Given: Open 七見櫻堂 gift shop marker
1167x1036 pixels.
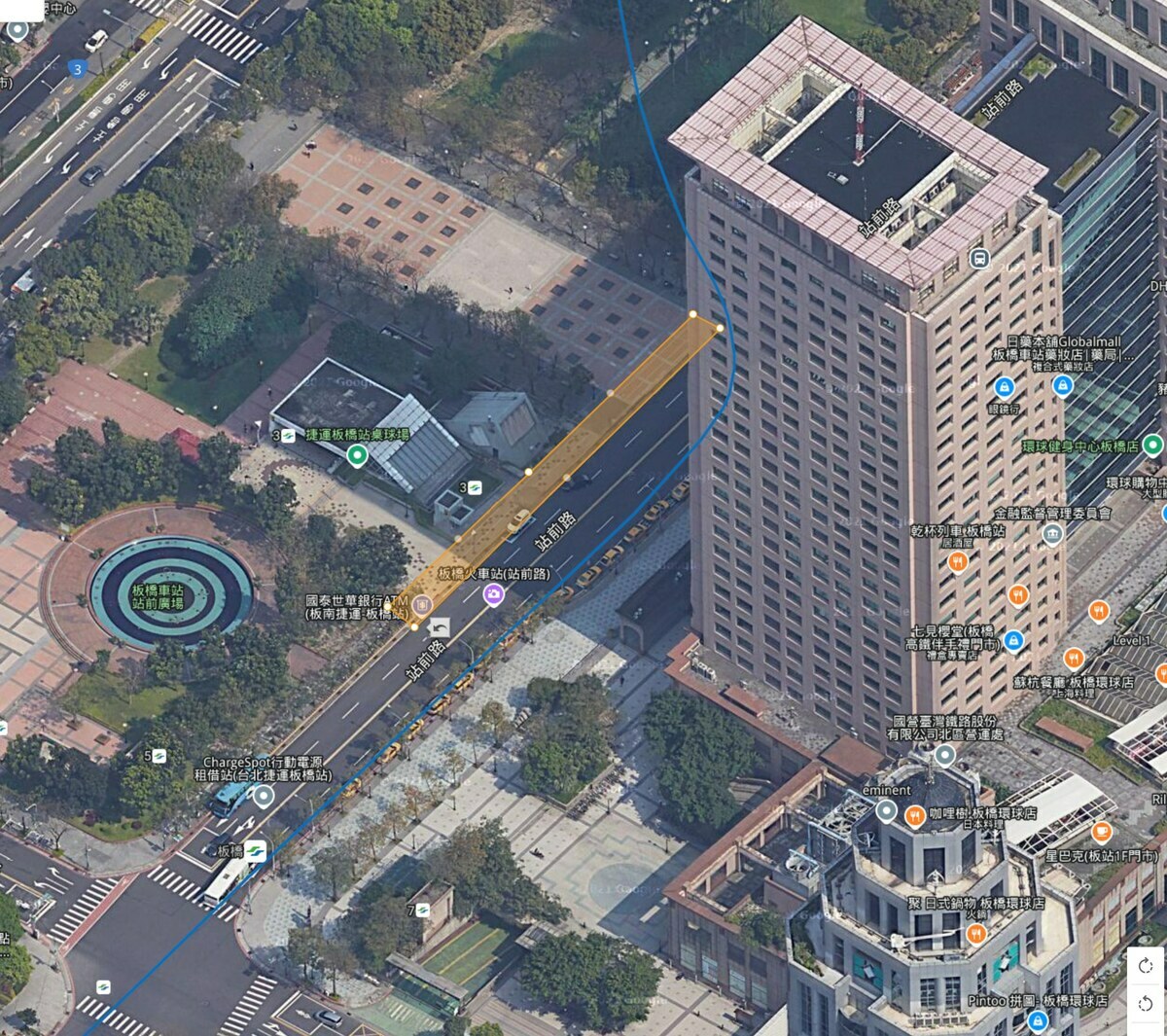Looking at the screenshot, I should point(1013,641).
